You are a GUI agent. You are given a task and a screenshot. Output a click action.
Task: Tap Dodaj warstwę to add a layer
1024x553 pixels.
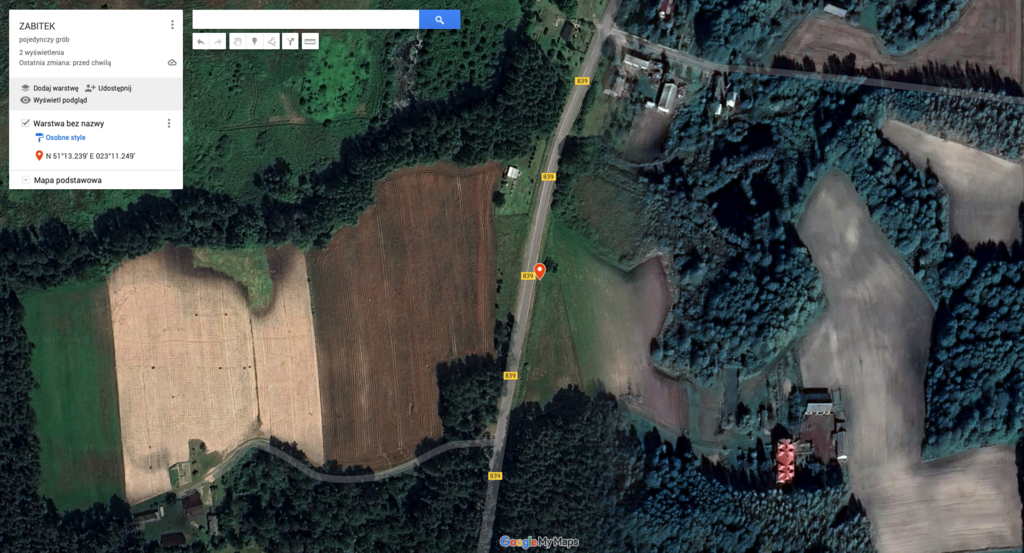click(50, 88)
